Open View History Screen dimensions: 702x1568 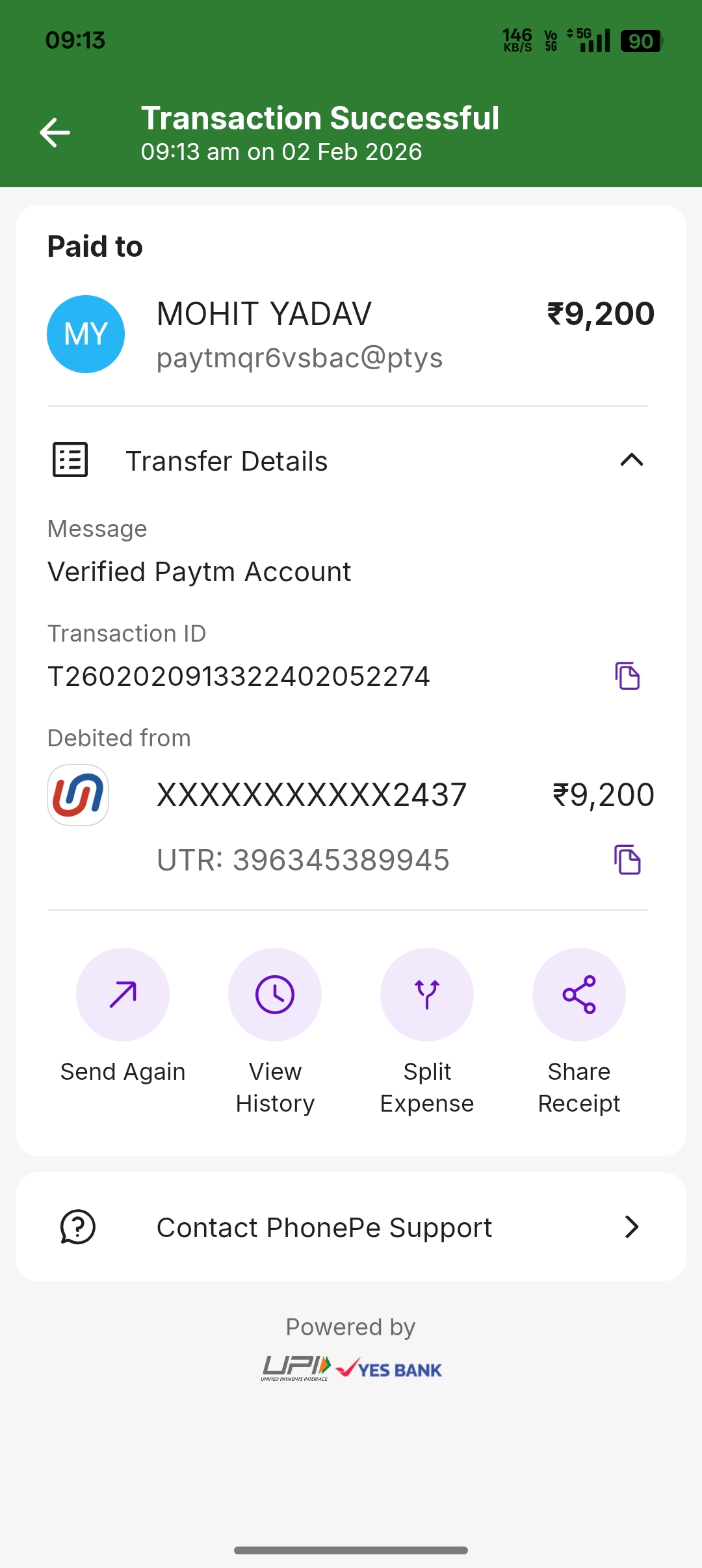(x=275, y=995)
